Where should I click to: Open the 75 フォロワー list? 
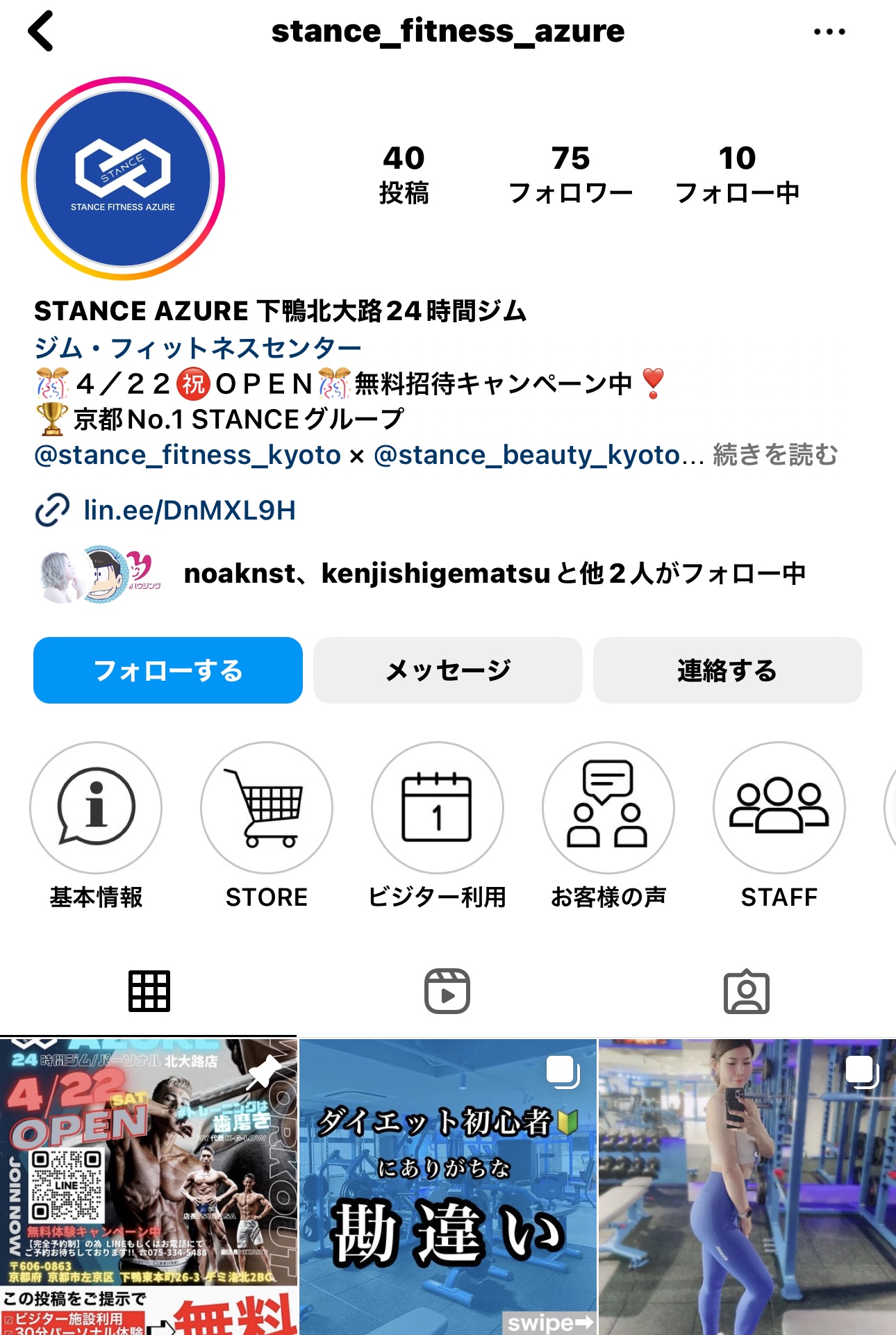click(x=570, y=174)
